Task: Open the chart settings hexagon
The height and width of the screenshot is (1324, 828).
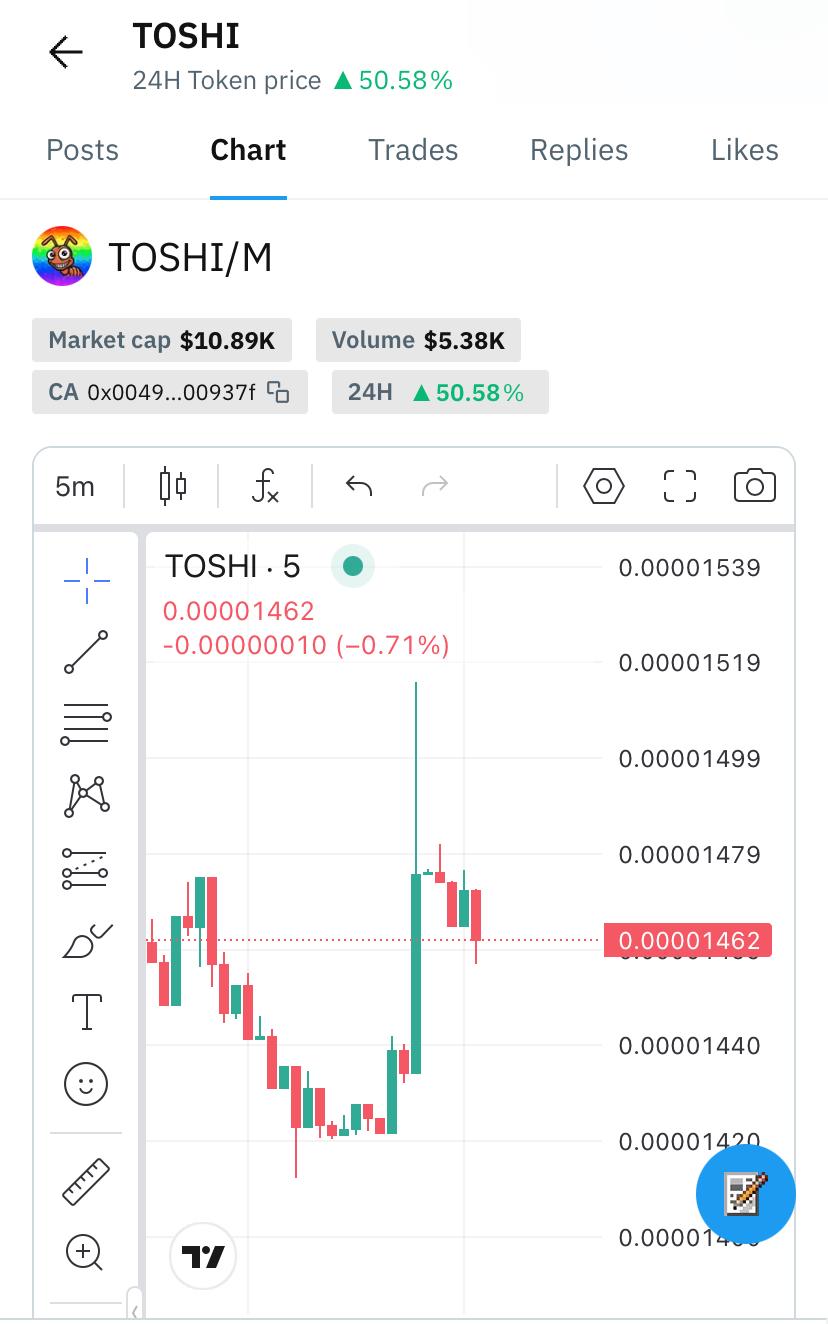Action: coord(604,487)
